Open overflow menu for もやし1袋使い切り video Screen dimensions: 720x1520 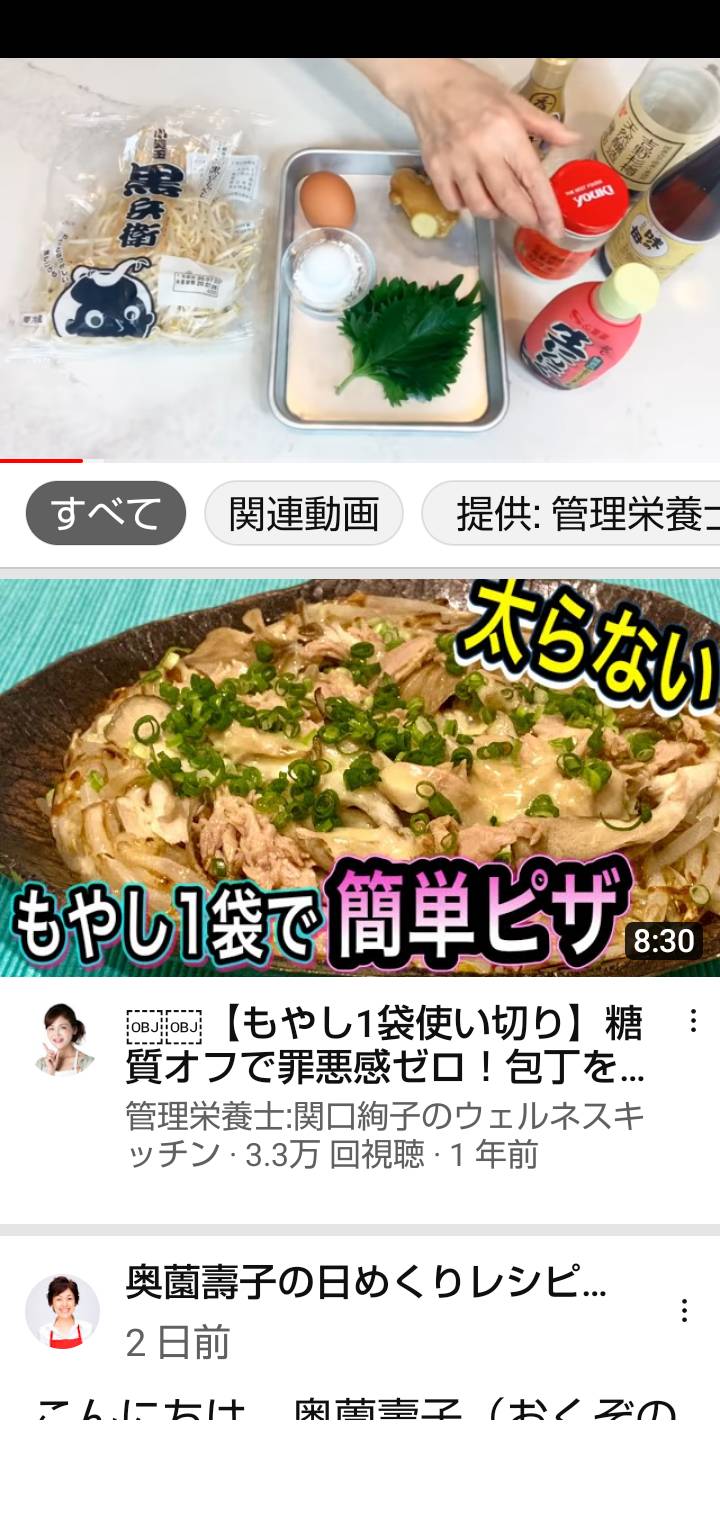coord(692,1021)
